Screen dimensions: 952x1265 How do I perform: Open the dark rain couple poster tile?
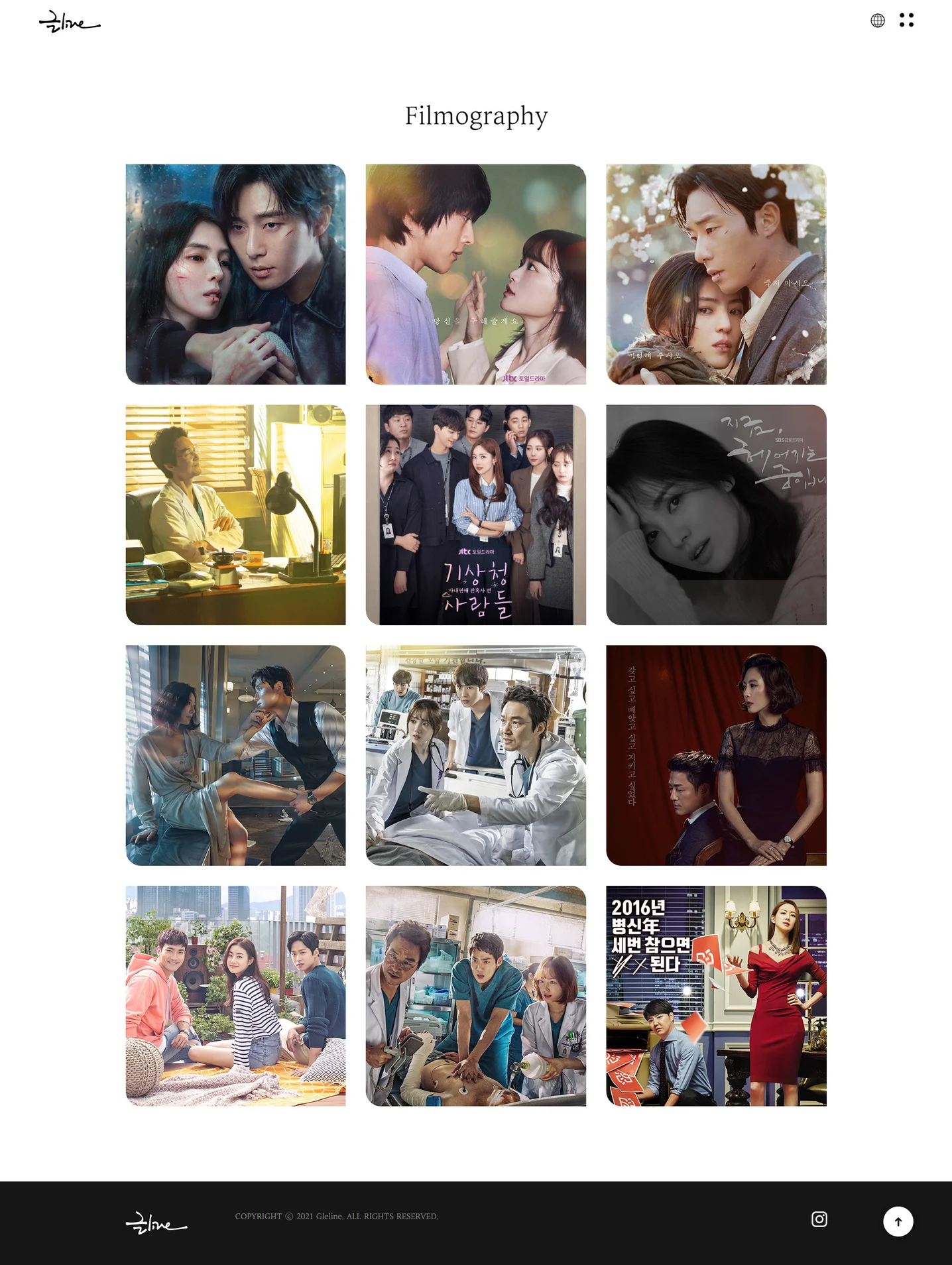point(235,274)
